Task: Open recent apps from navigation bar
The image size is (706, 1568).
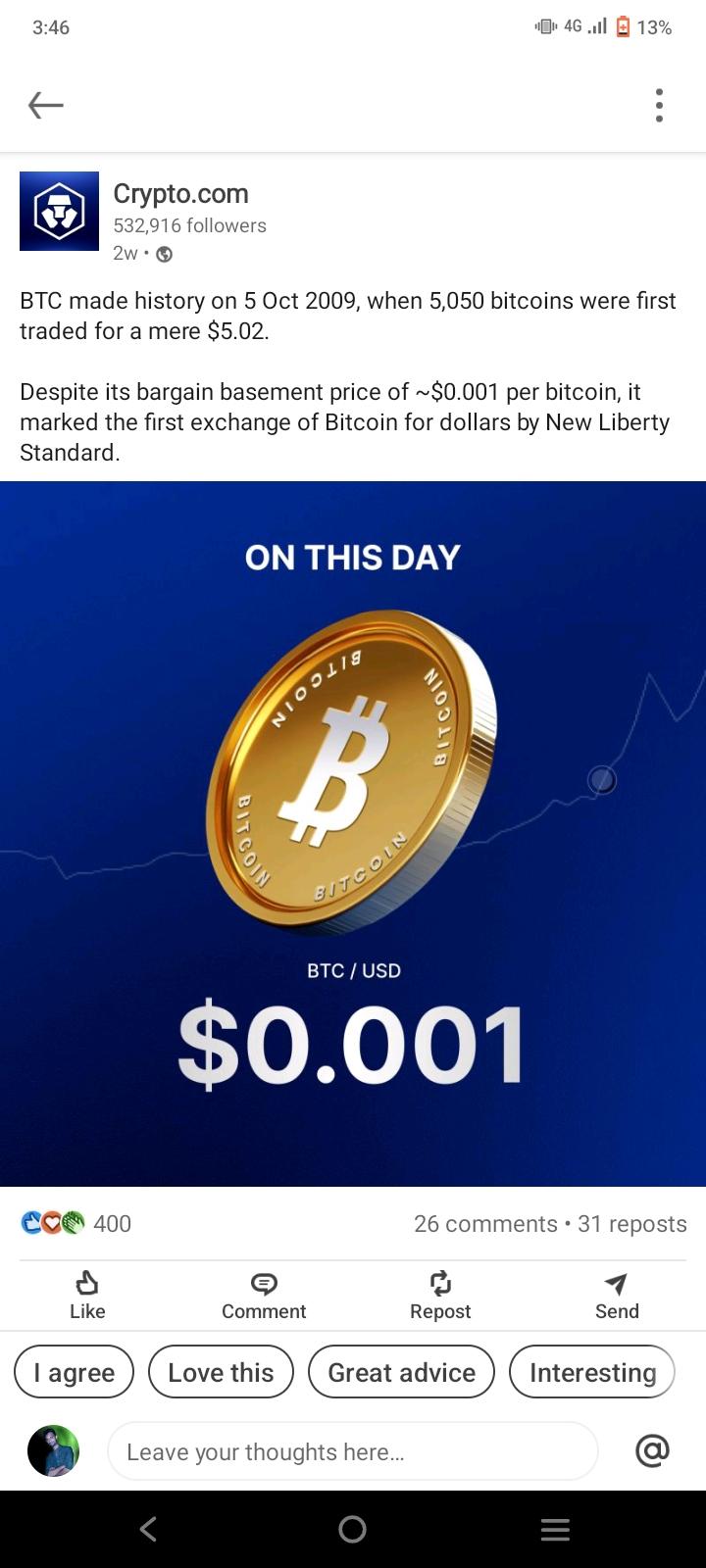Action: tap(555, 1529)
